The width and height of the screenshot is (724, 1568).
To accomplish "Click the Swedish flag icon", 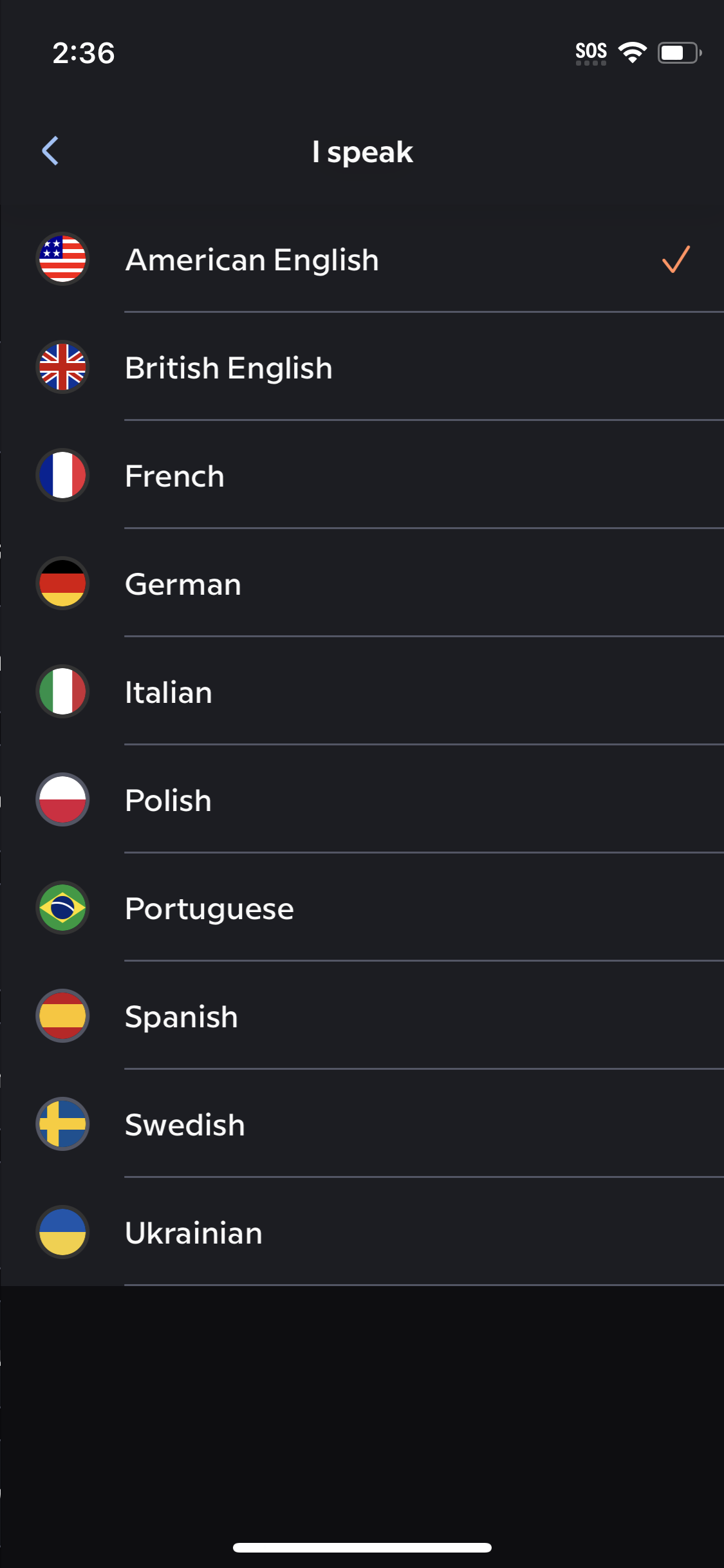I will tap(62, 1125).
